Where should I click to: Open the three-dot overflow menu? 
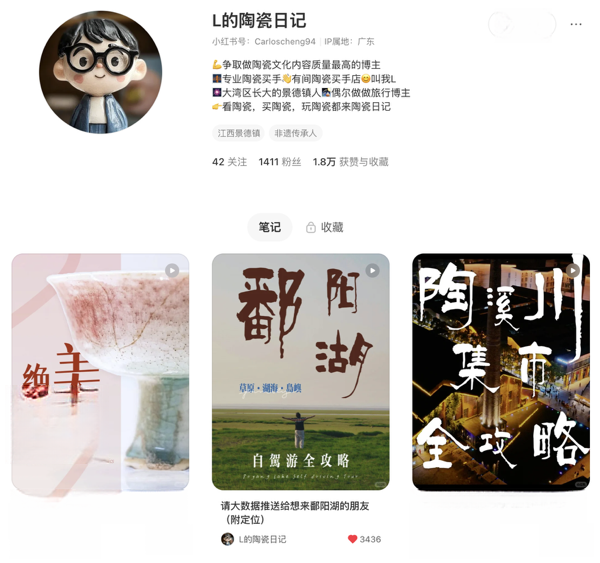click(576, 24)
